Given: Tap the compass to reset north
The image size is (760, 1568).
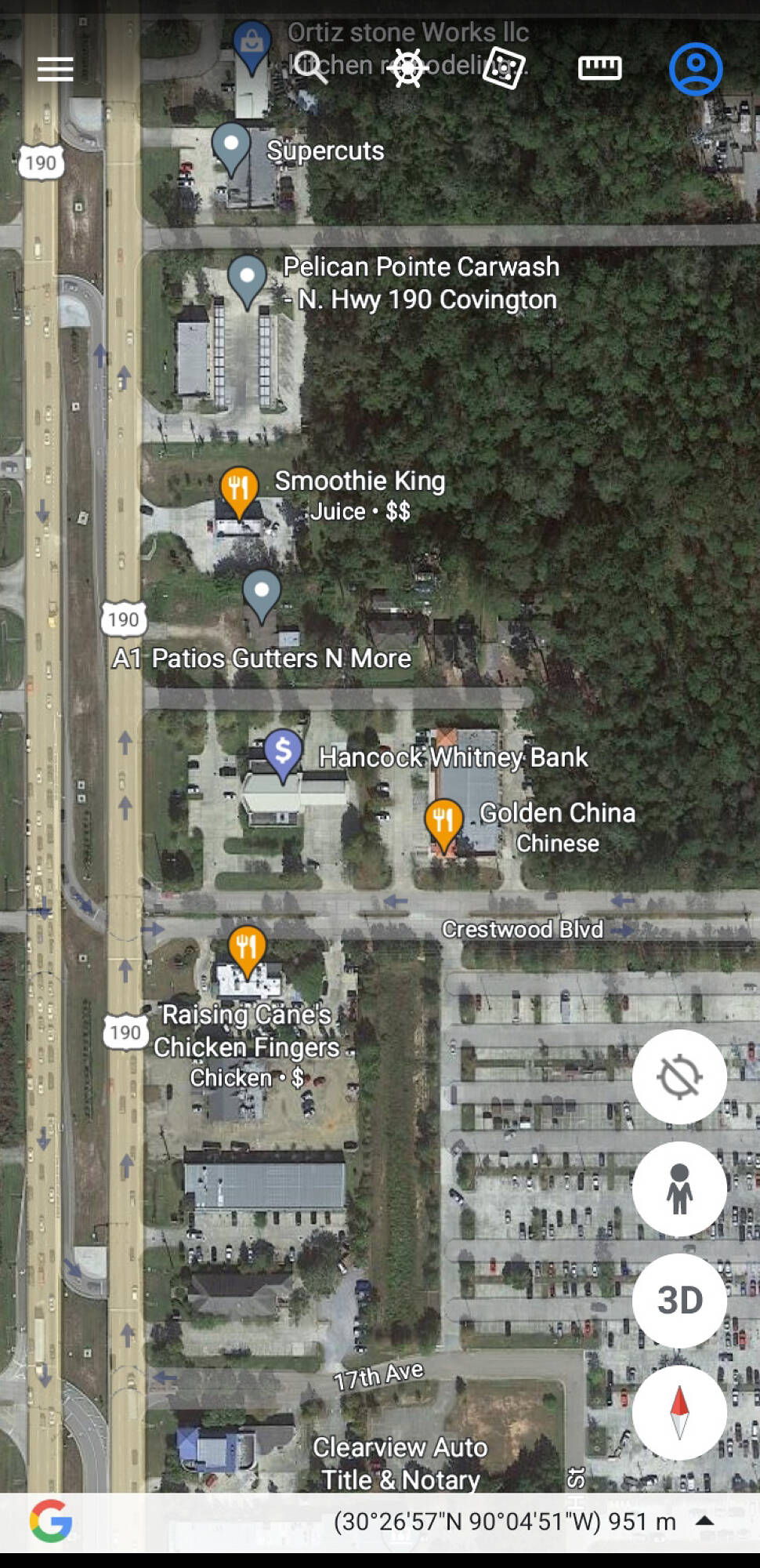Looking at the screenshot, I should [x=679, y=1413].
